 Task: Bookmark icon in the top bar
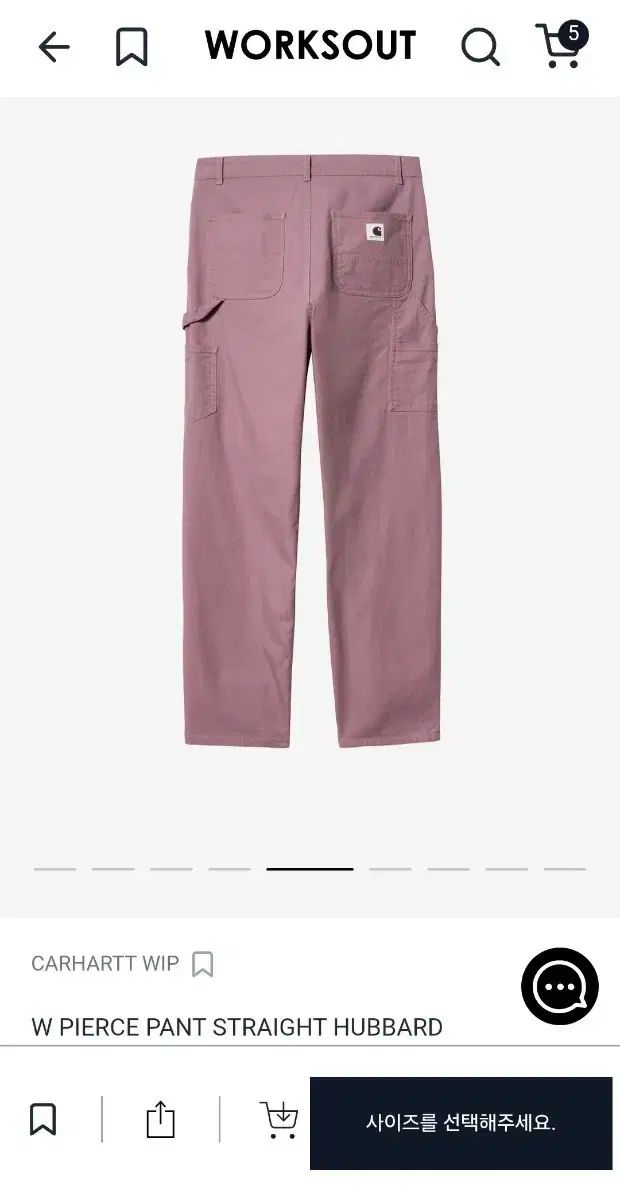[131, 46]
